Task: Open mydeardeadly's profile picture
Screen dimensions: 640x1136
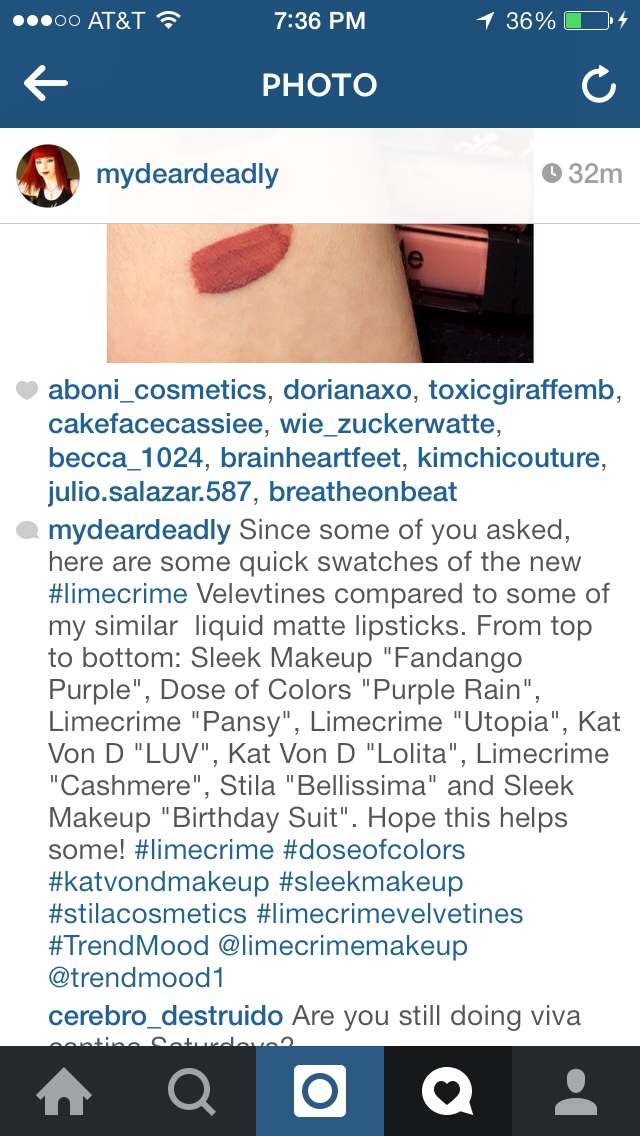Action: [x=48, y=175]
